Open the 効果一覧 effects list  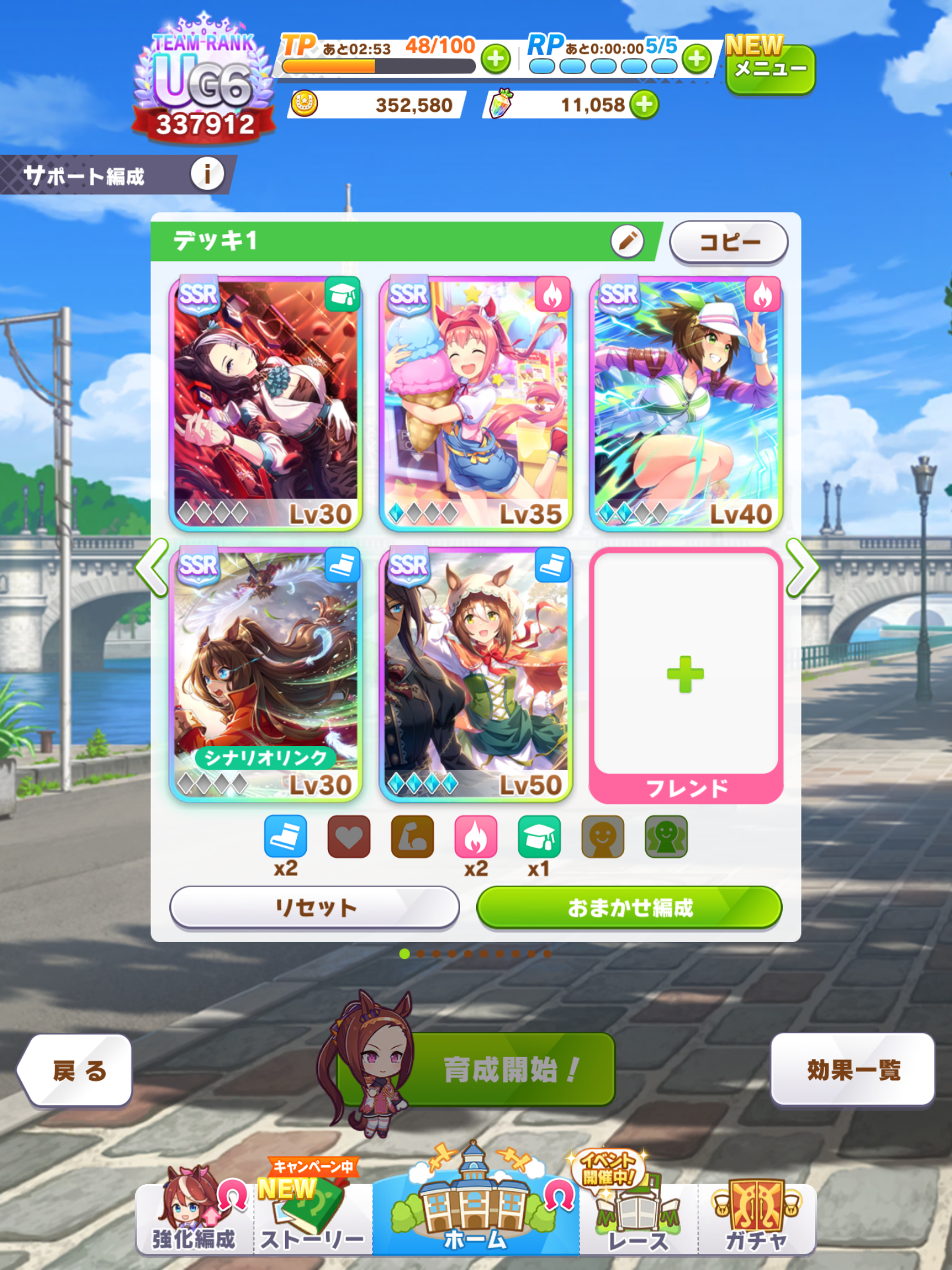point(852,1070)
